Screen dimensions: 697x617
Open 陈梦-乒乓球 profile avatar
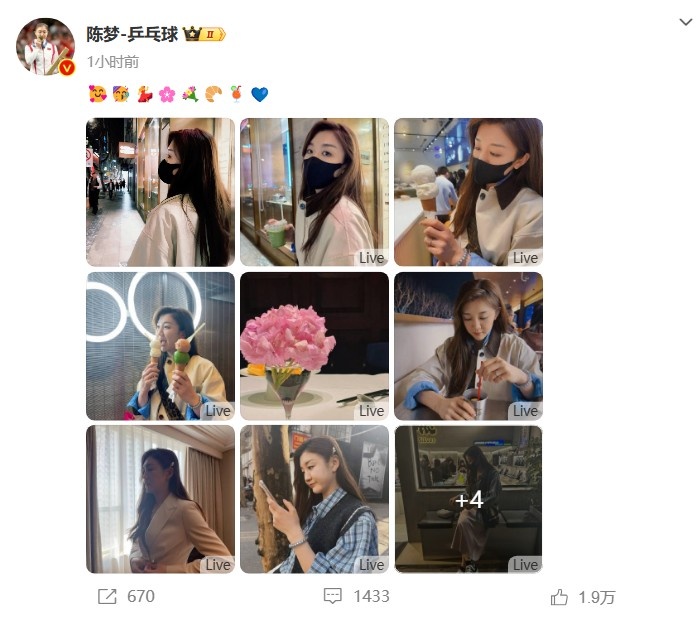coord(45,46)
